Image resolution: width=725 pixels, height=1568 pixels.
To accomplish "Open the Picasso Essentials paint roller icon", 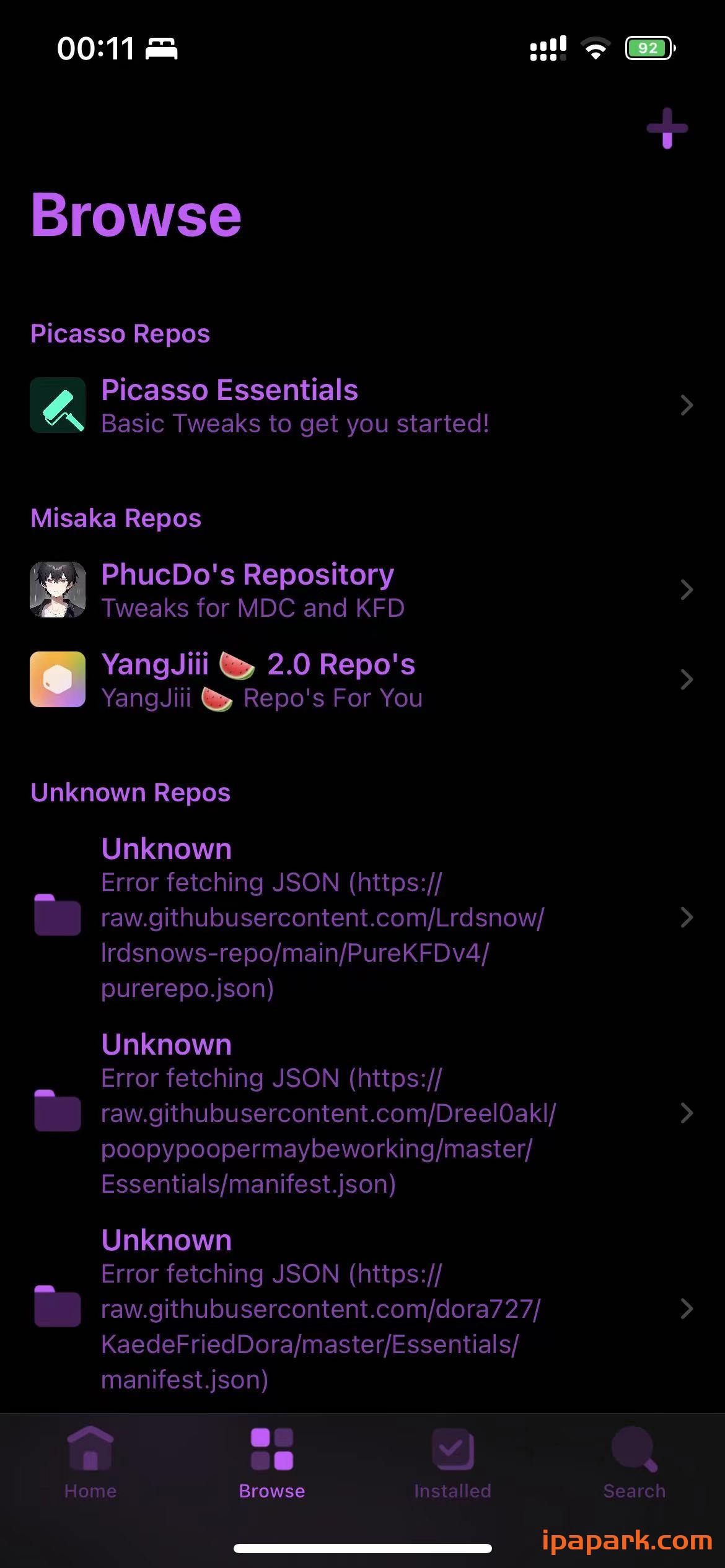I will pos(57,404).
